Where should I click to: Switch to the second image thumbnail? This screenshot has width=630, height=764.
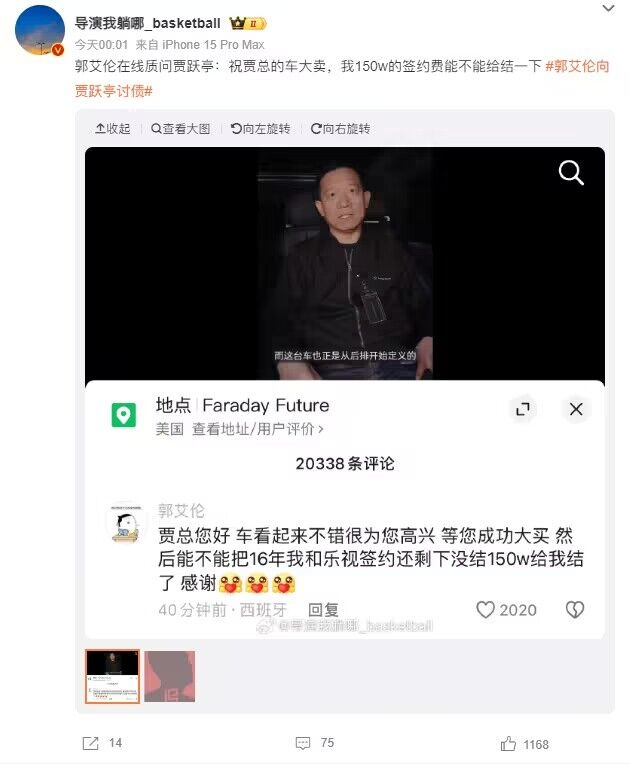click(169, 676)
